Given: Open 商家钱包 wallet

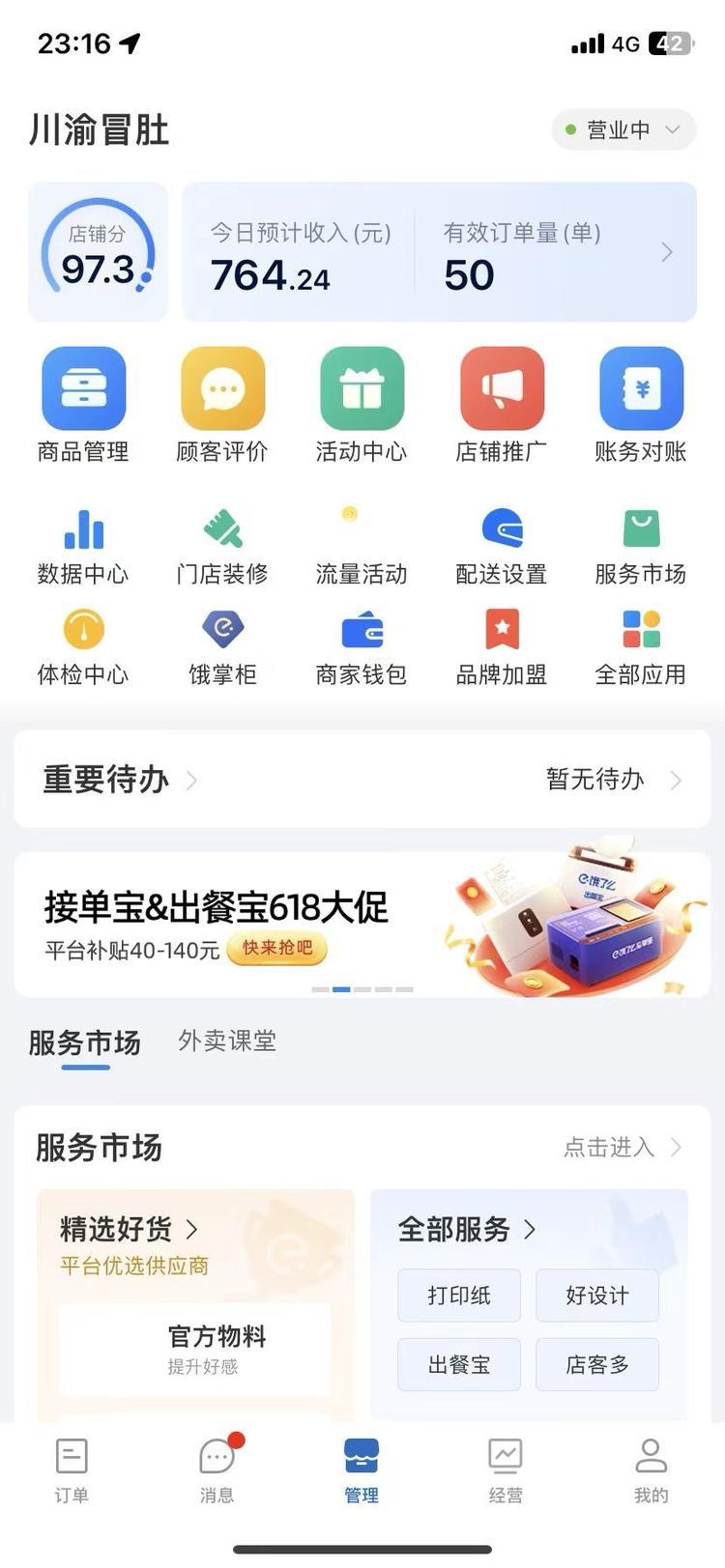Looking at the screenshot, I should point(362,647).
